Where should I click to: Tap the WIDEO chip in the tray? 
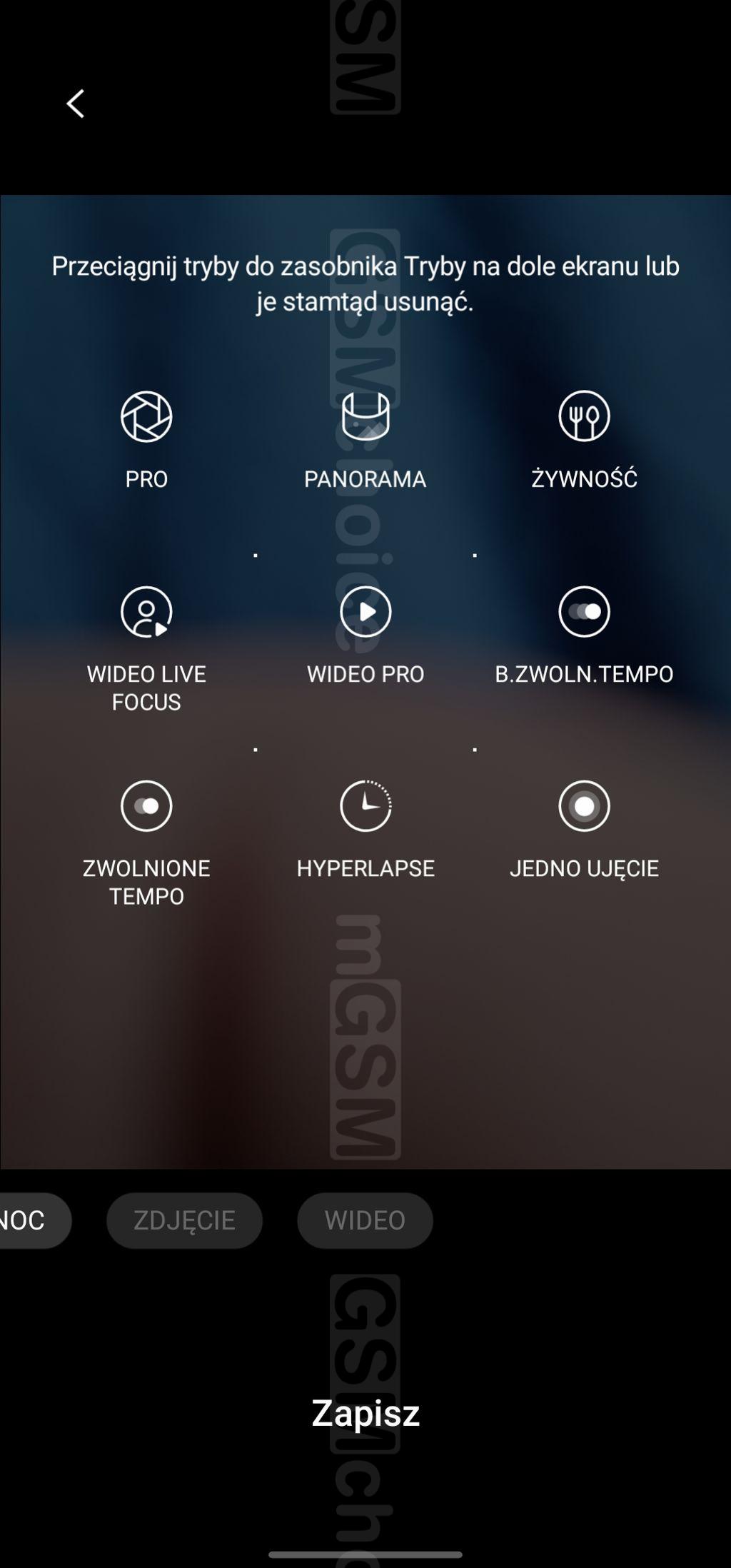pyautogui.click(x=365, y=1220)
